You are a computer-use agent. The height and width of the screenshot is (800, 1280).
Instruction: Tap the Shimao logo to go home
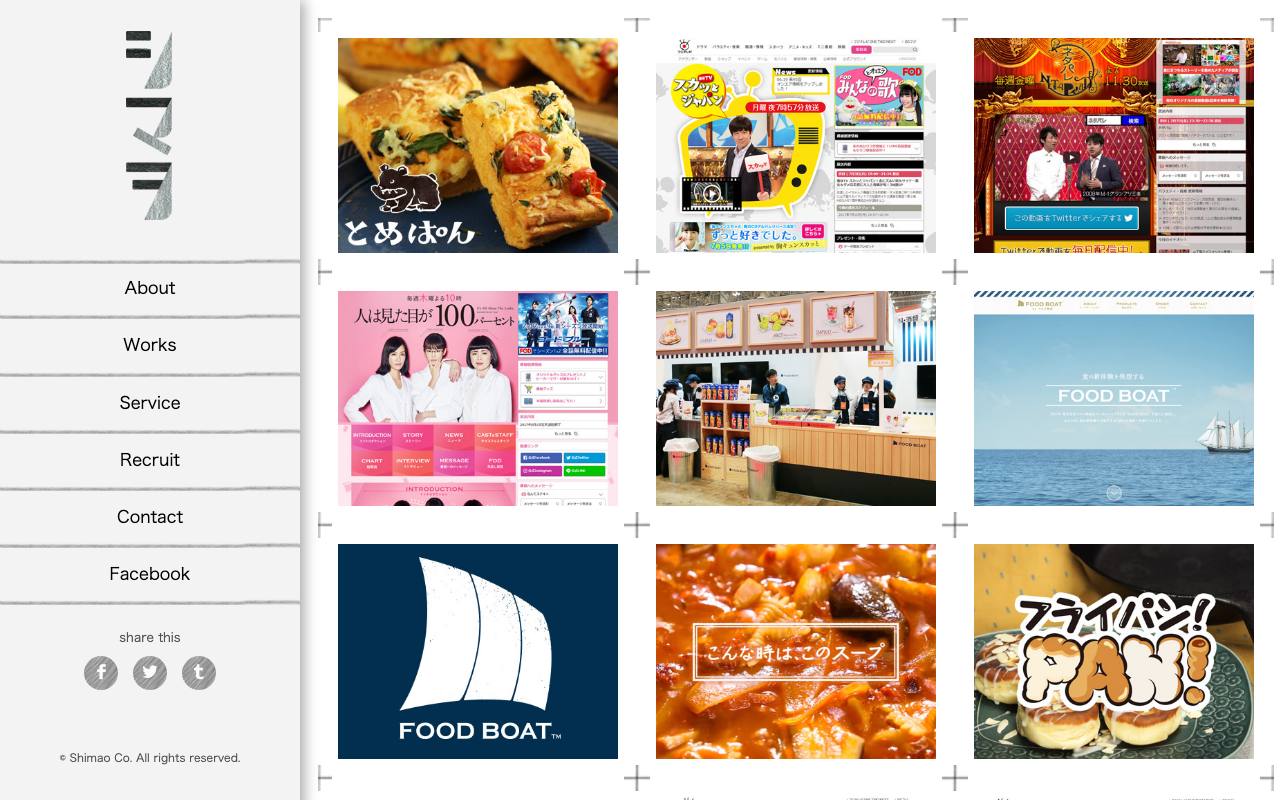tap(150, 126)
